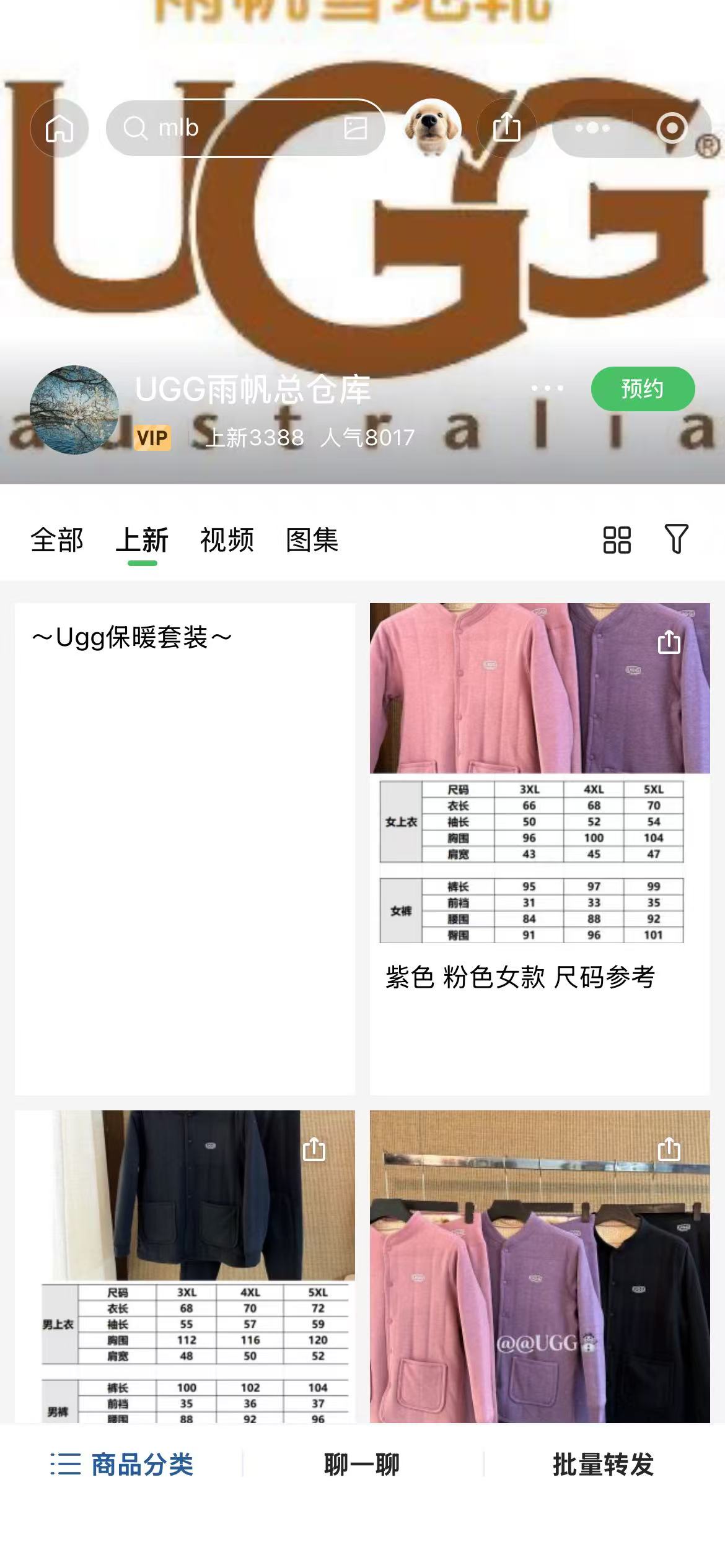Open the ～Ugg保暖套装～ text post
Screen dimensions: 725x1568
[x=185, y=848]
